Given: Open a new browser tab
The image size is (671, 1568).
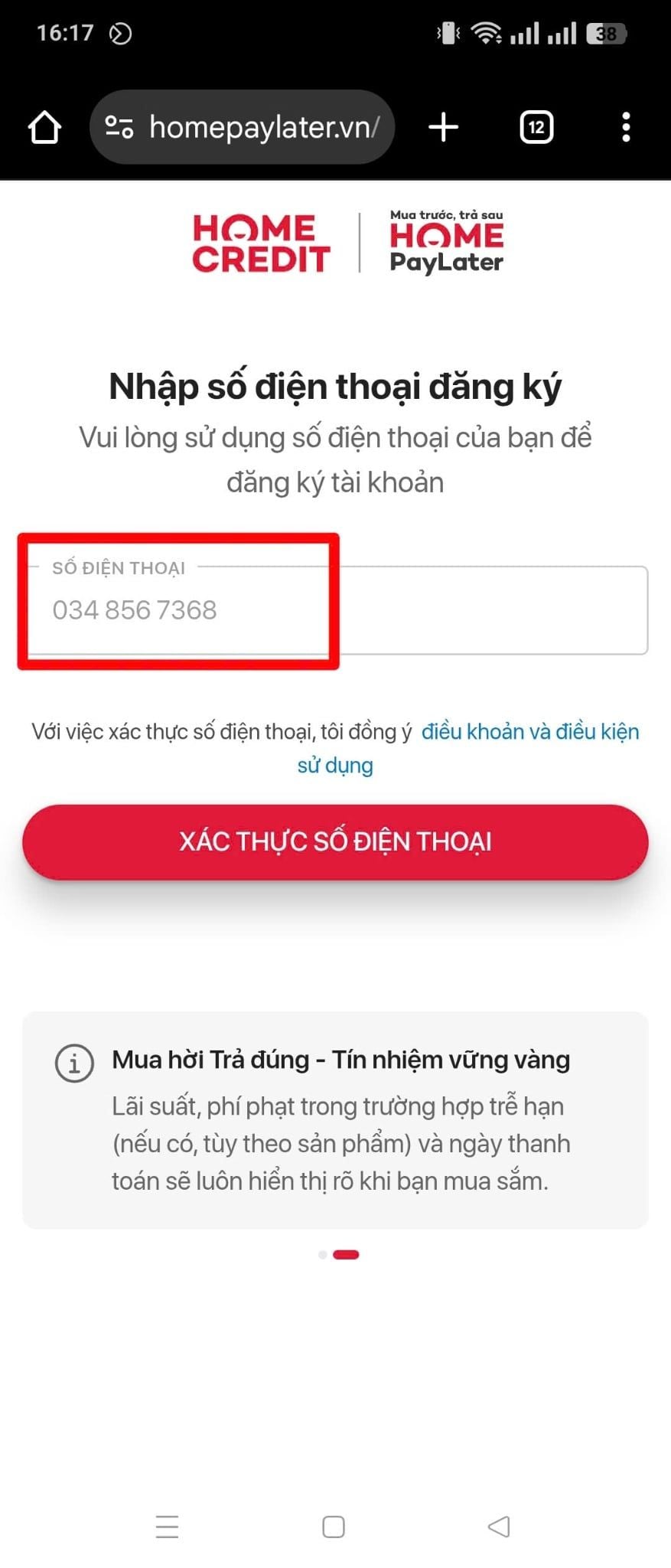Looking at the screenshot, I should point(443,127).
